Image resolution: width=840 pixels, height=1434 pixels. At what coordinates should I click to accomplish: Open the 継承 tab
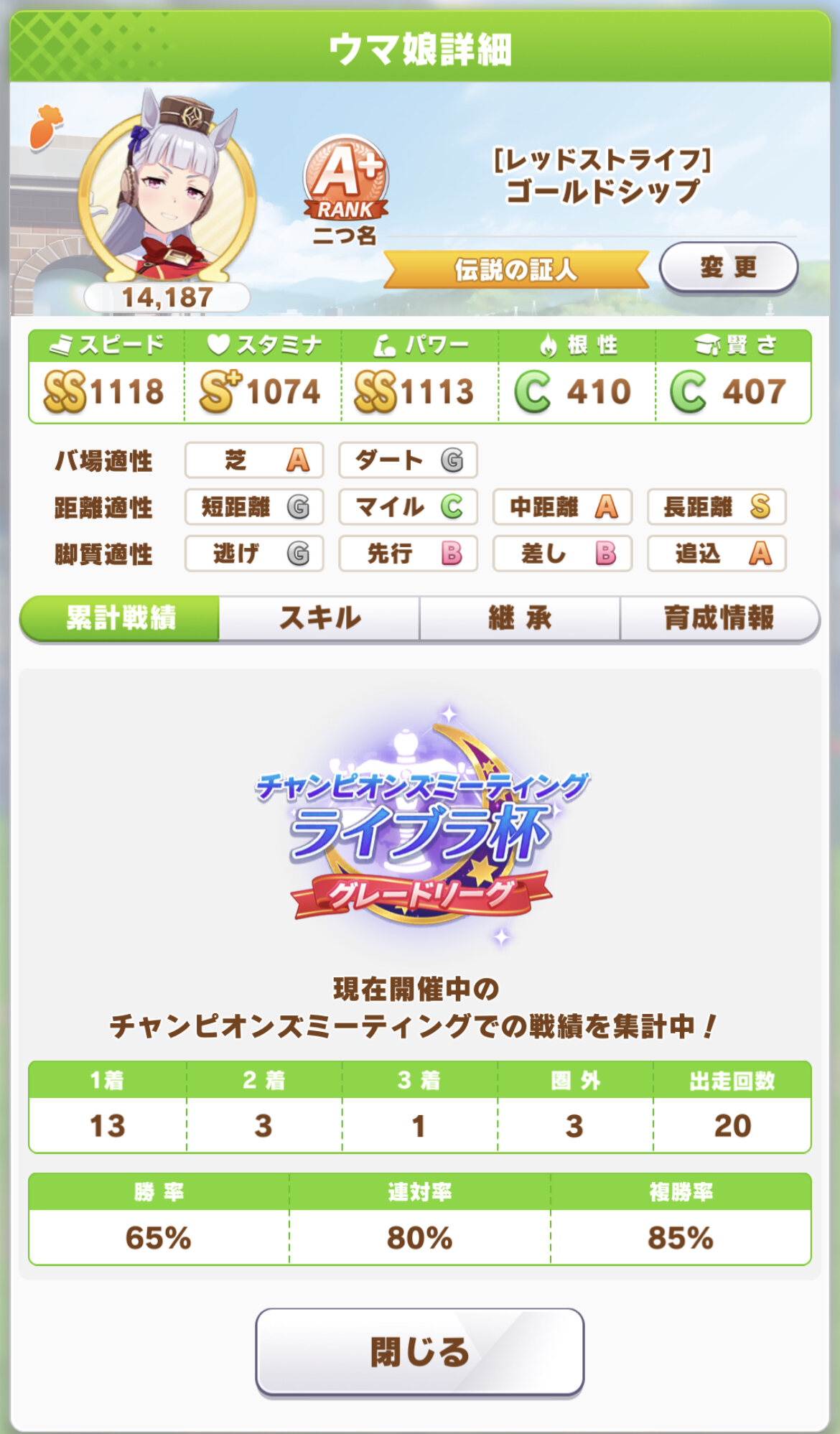pyautogui.click(x=520, y=618)
